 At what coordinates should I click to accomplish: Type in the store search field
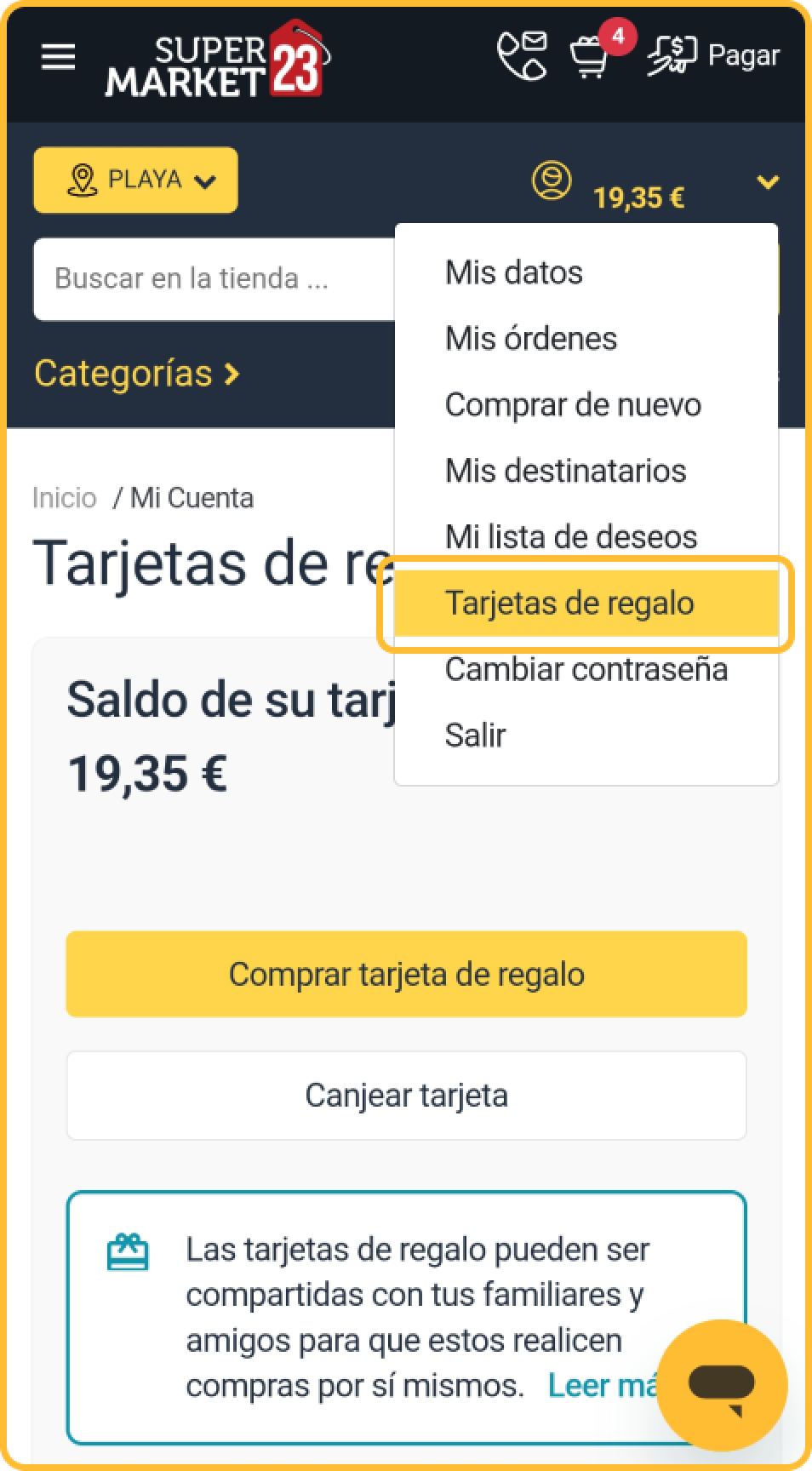(x=213, y=279)
